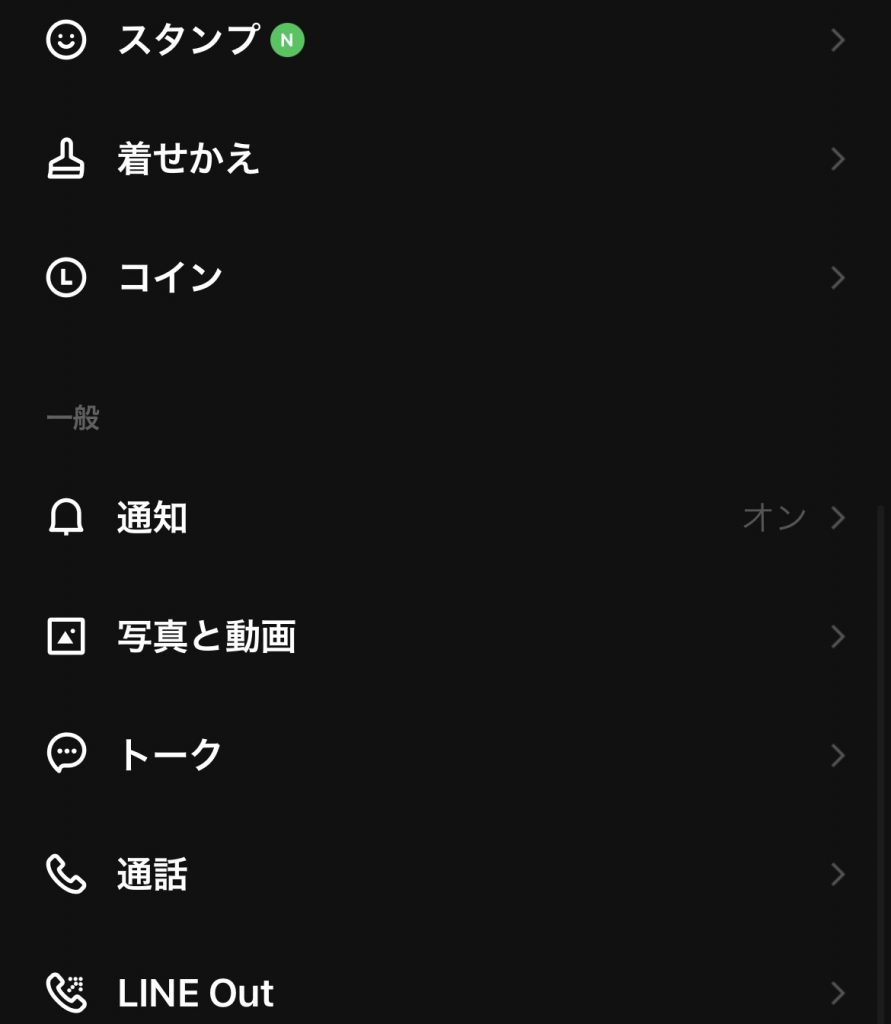Click the phone handset icon next to 通話

coord(64,874)
